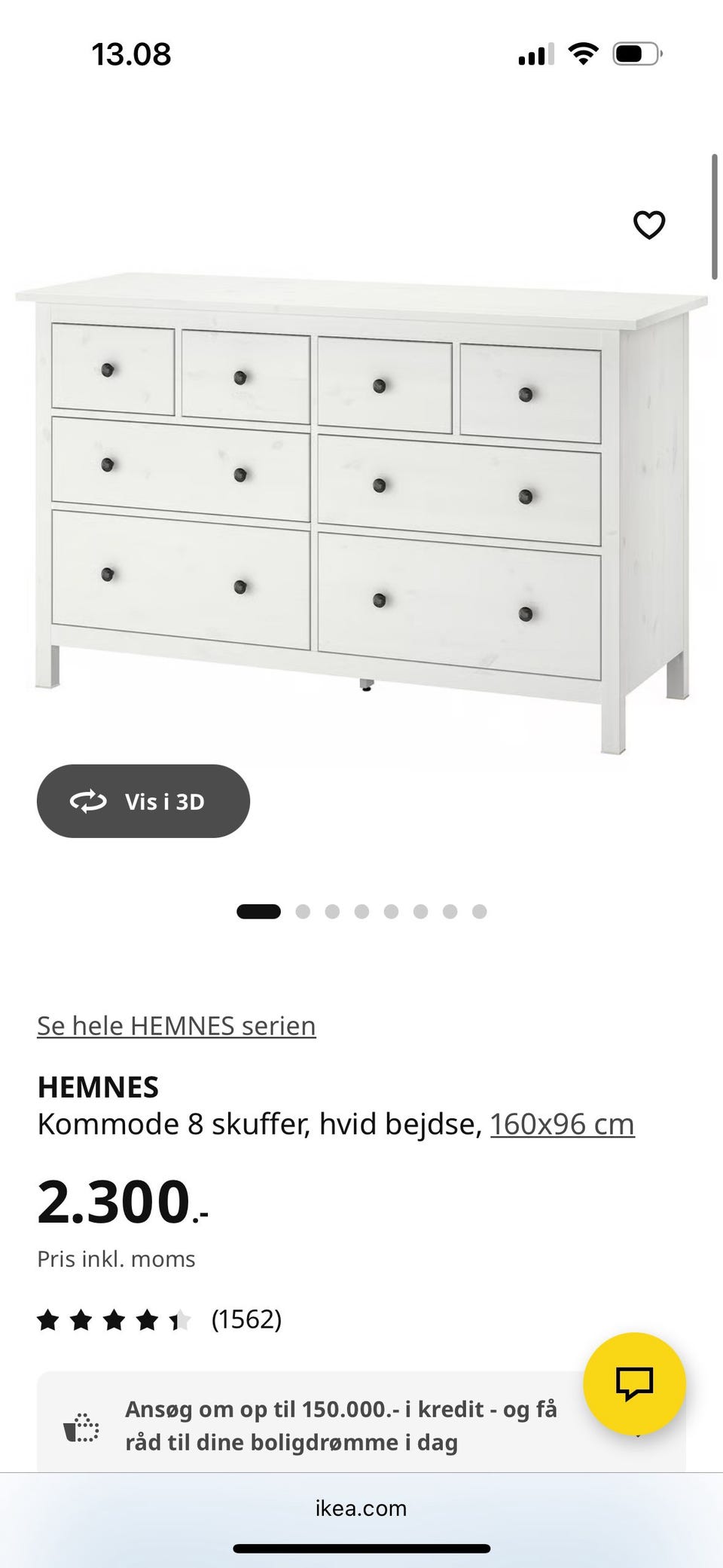723x1568 pixels.
Task: Select the 3D rotation icon in Vis i 3D
Action: (x=88, y=801)
